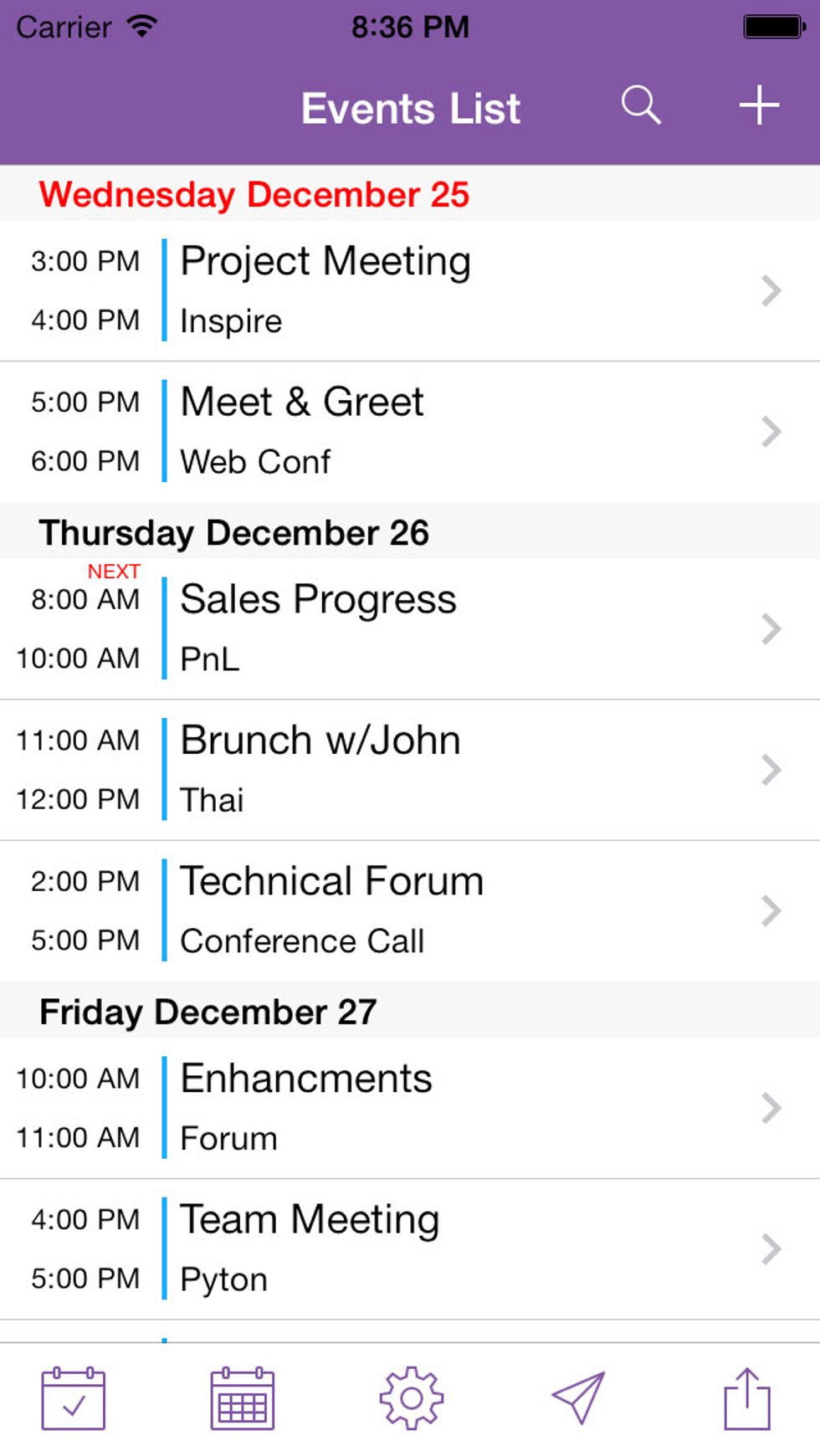Expand the Sales Progress event details
Image resolution: width=820 pixels, height=1456 pixels.
click(771, 628)
